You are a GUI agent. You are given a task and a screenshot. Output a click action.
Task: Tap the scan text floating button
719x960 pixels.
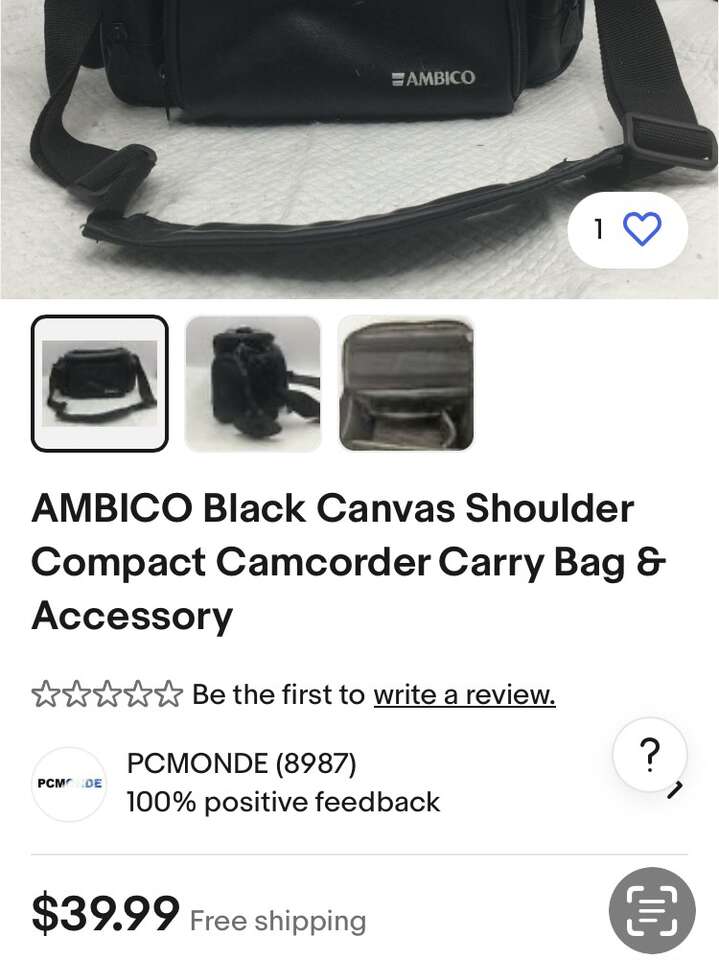[651, 910]
